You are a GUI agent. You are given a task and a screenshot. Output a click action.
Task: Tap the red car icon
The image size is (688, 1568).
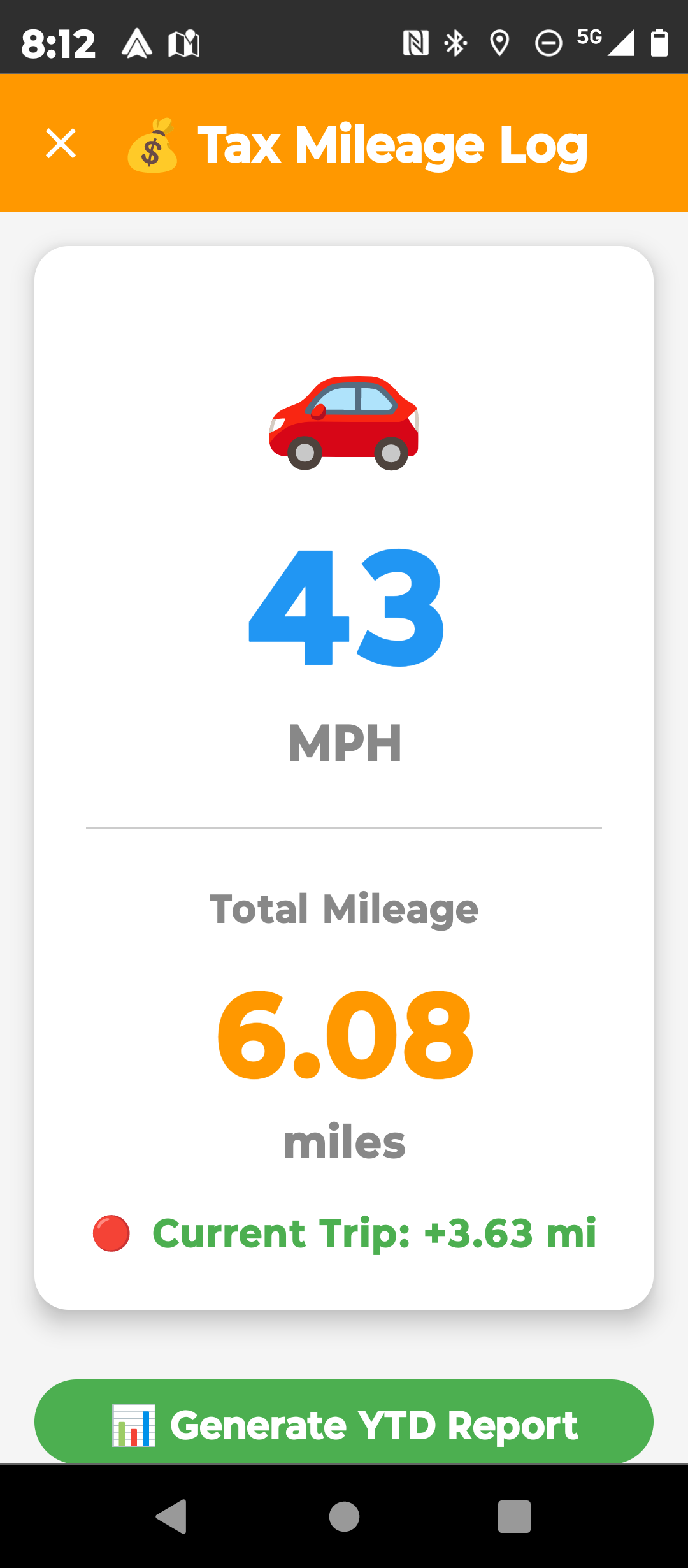344,421
